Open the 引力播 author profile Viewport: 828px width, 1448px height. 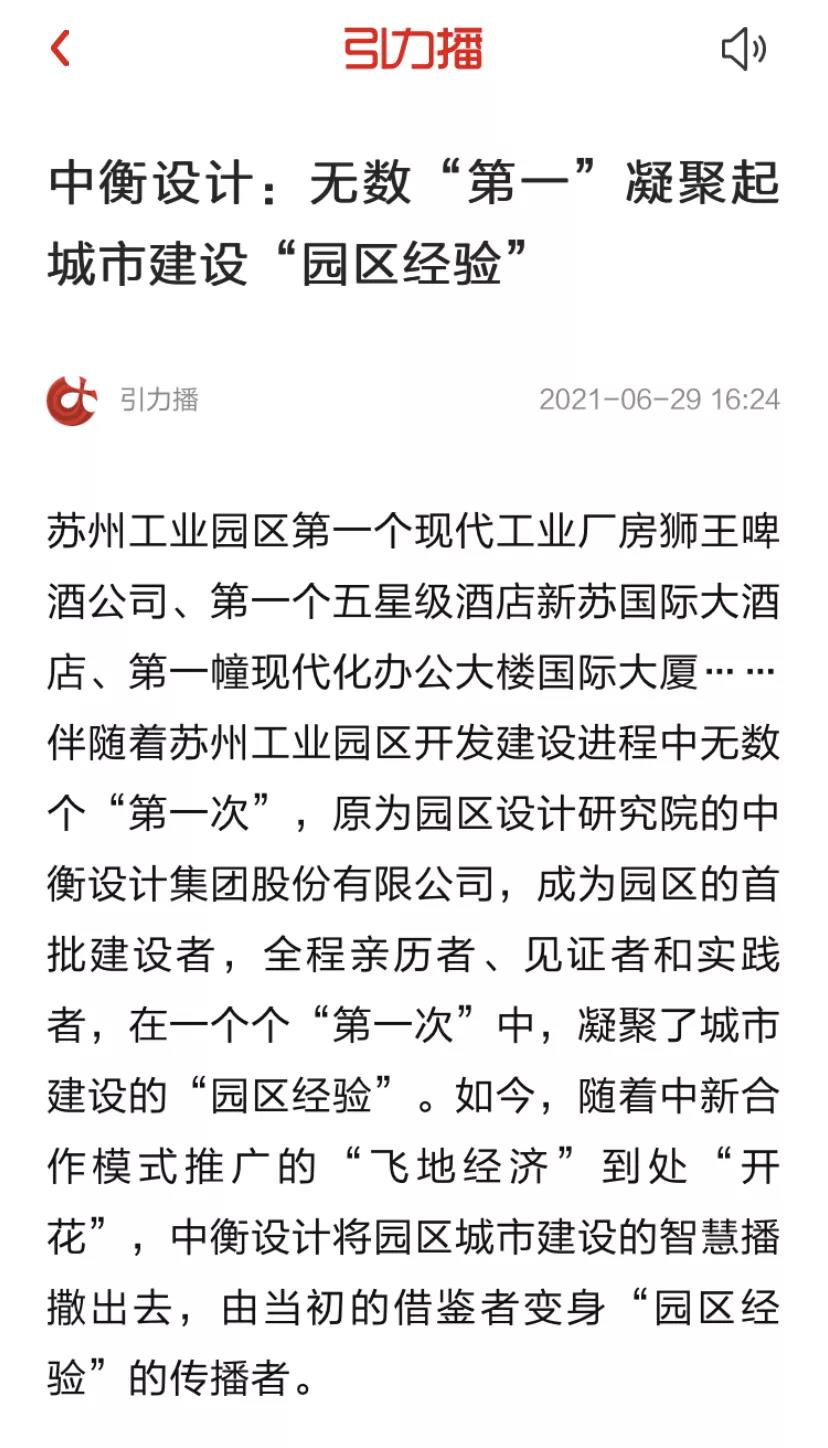click(72, 400)
